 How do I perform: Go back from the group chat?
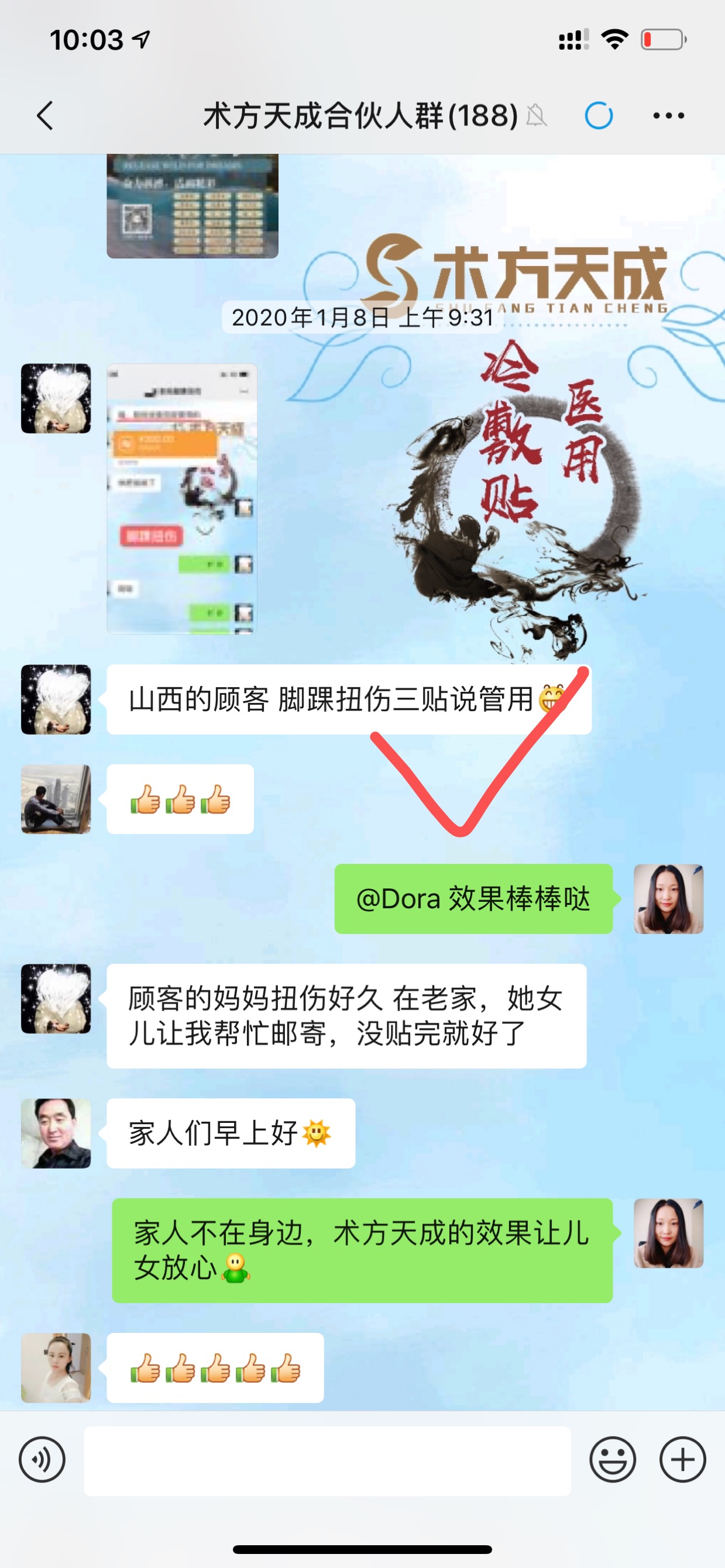point(45,116)
